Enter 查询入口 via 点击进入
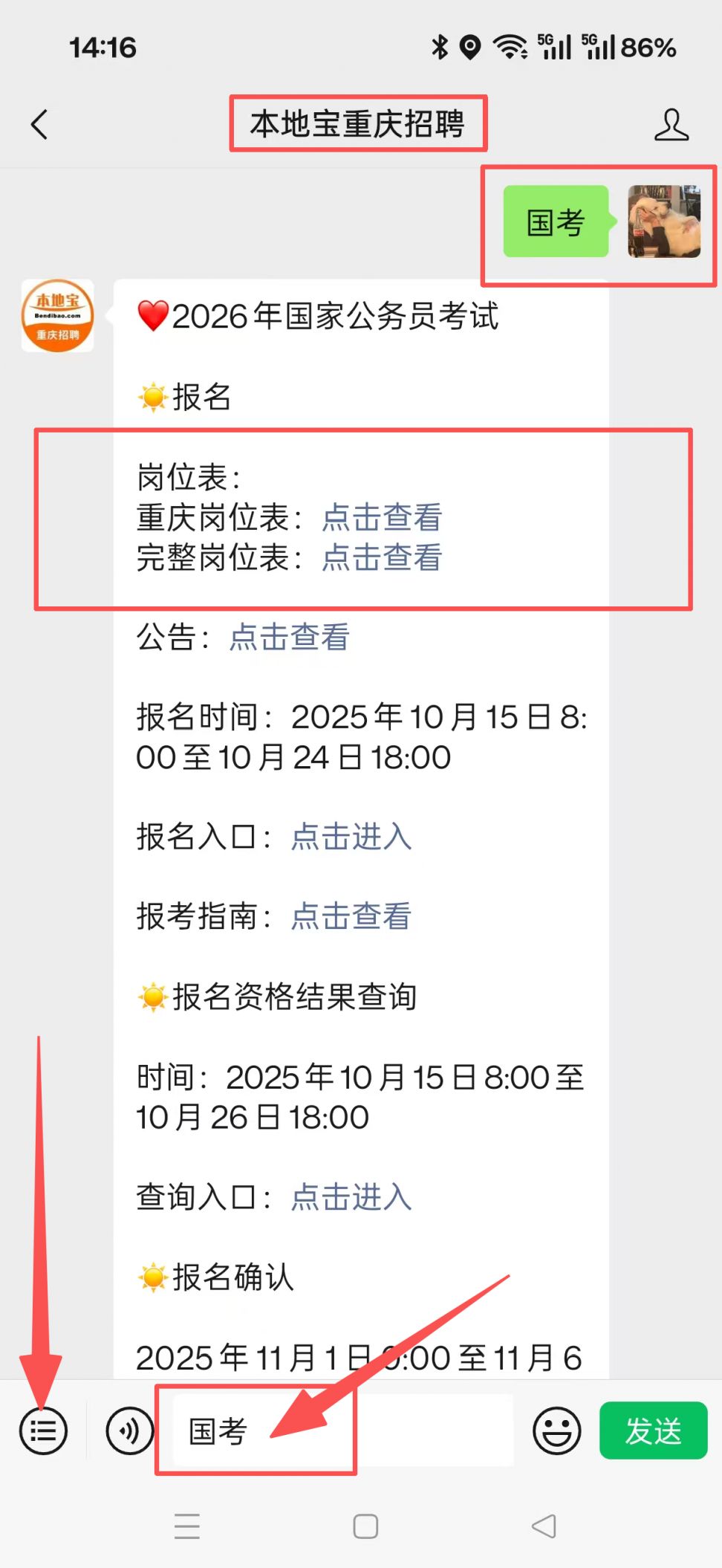 351,1197
